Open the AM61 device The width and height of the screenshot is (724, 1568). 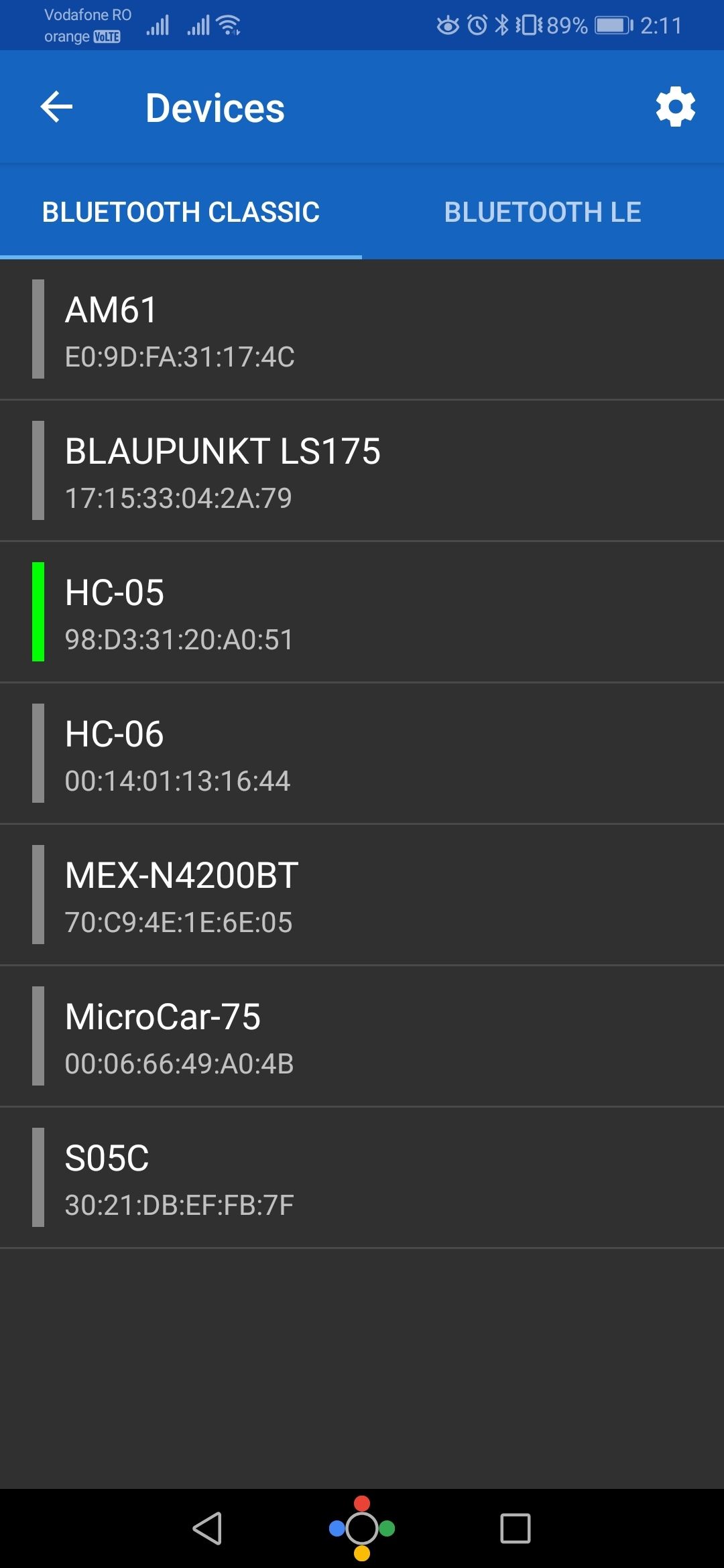pyautogui.click(x=362, y=330)
